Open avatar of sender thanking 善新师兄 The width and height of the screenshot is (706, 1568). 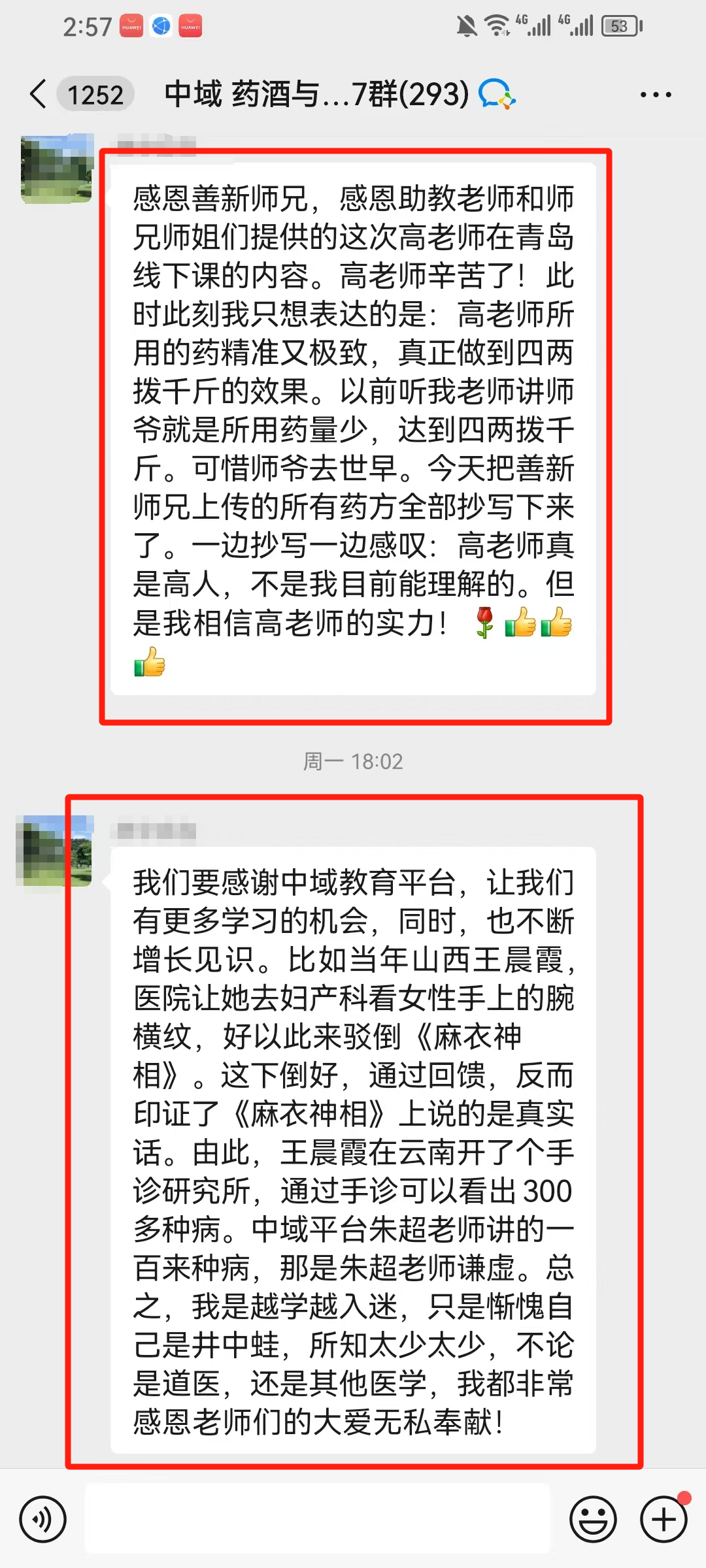(57, 169)
